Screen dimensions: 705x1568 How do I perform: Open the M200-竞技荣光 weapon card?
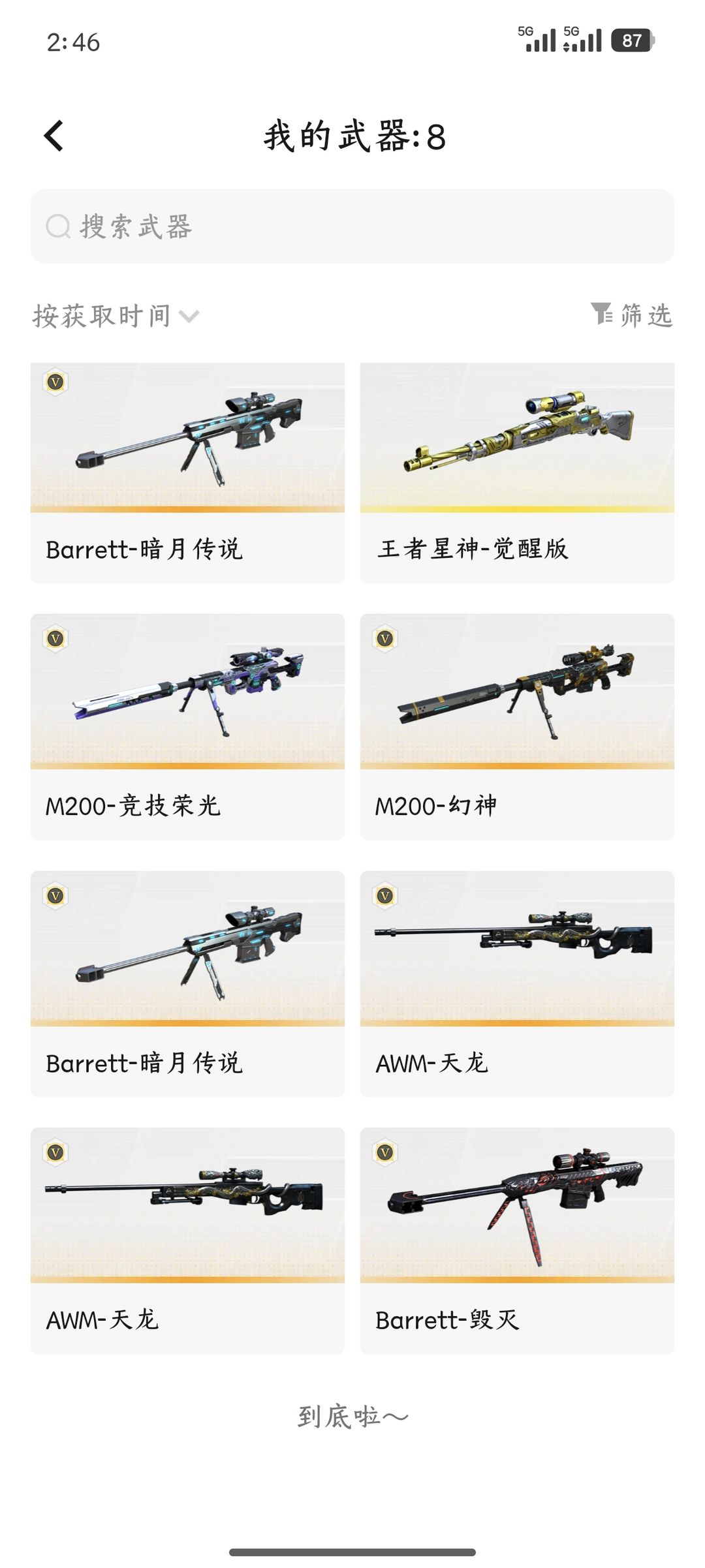click(x=187, y=726)
